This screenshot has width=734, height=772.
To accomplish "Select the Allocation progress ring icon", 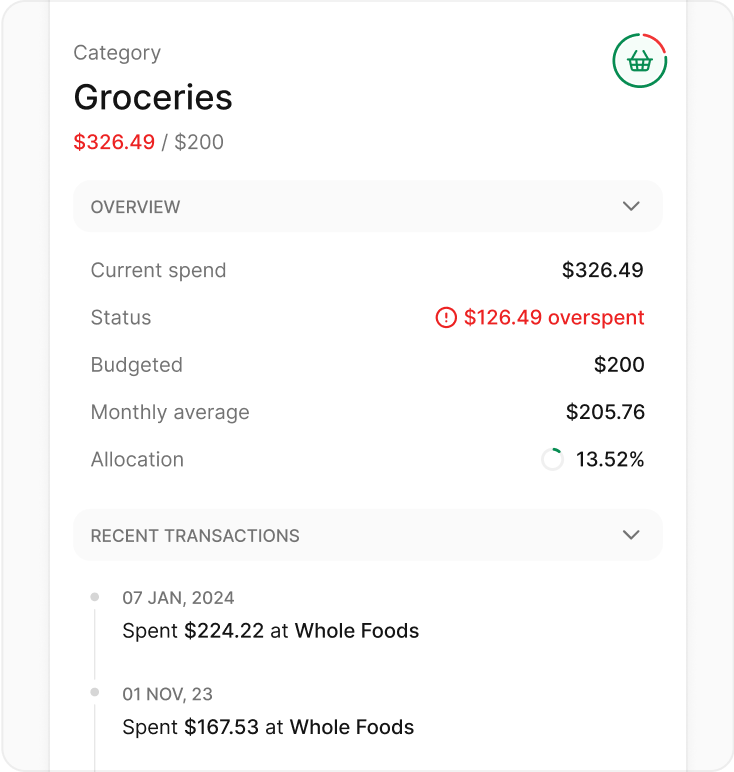I will point(552,459).
